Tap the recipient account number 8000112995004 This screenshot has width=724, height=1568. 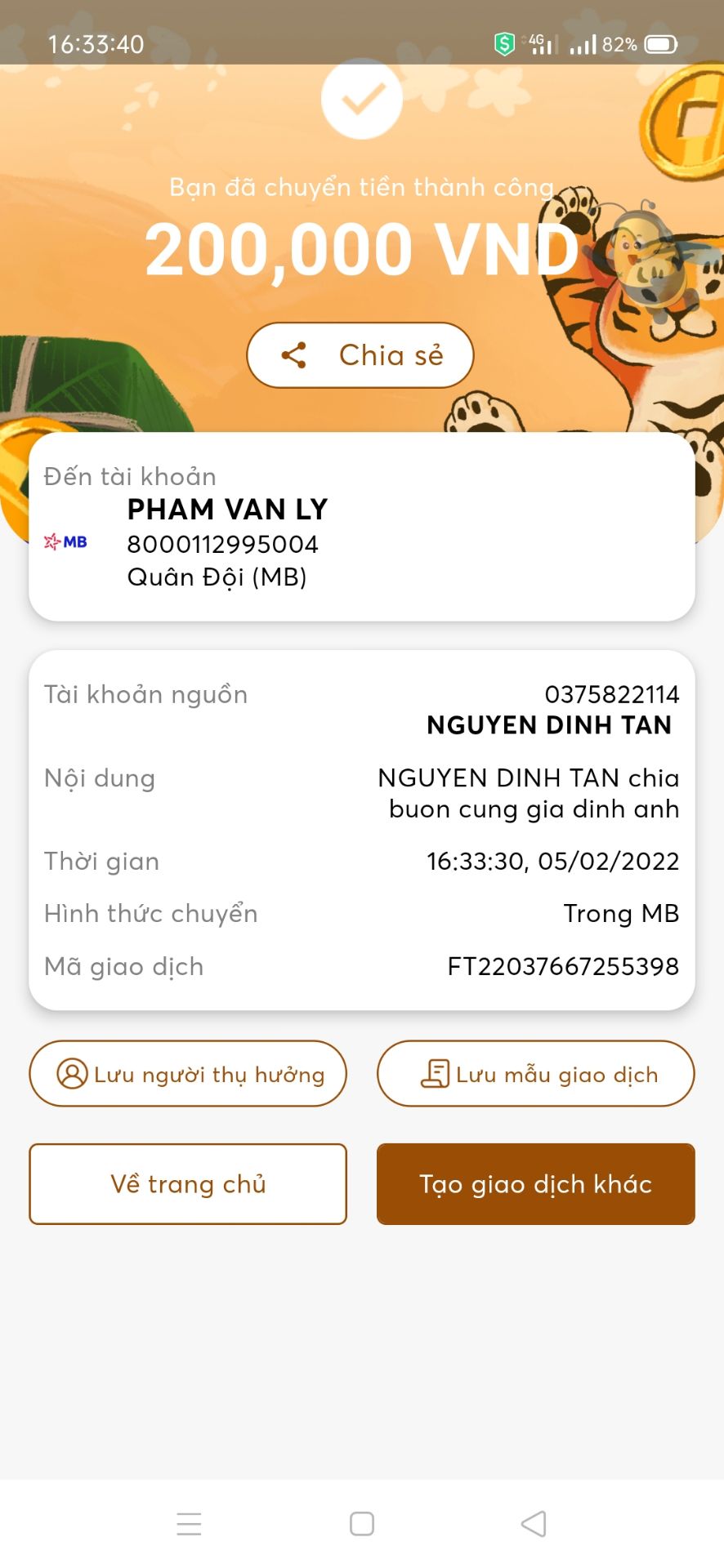222,544
